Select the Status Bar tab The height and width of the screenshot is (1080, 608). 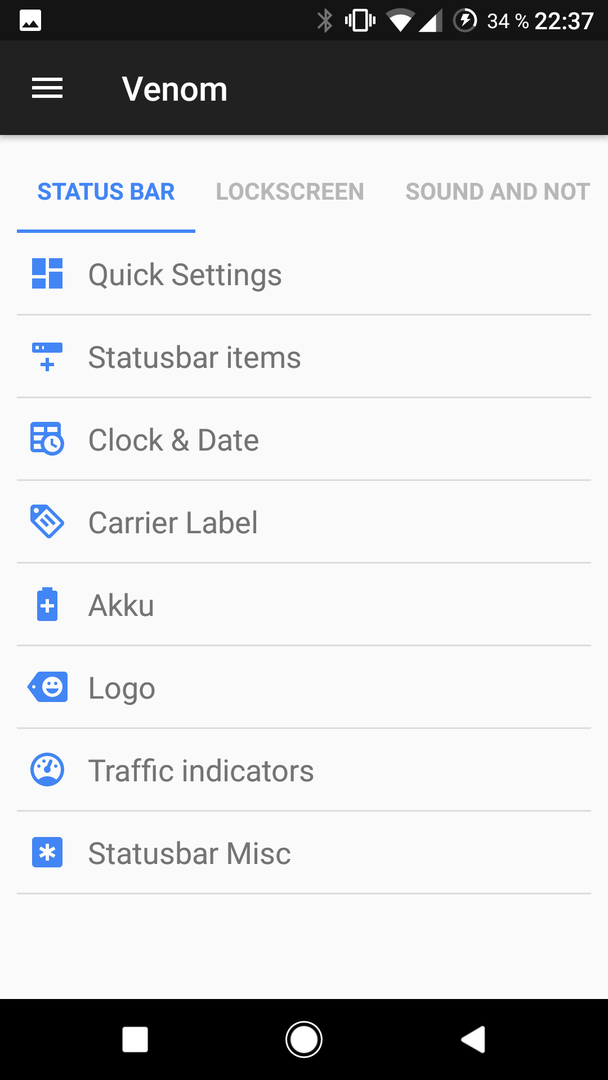tap(106, 191)
